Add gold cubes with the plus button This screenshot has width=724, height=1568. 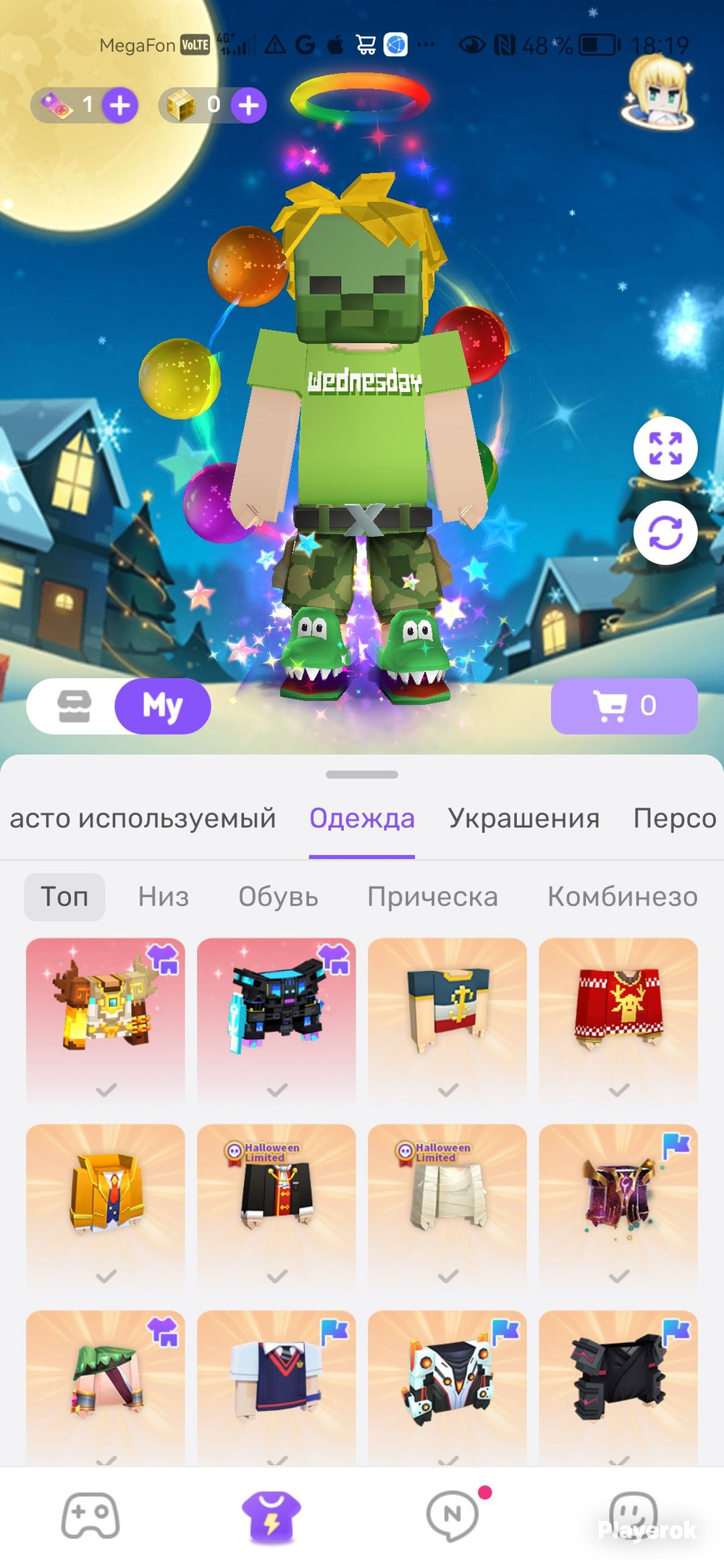[248, 106]
